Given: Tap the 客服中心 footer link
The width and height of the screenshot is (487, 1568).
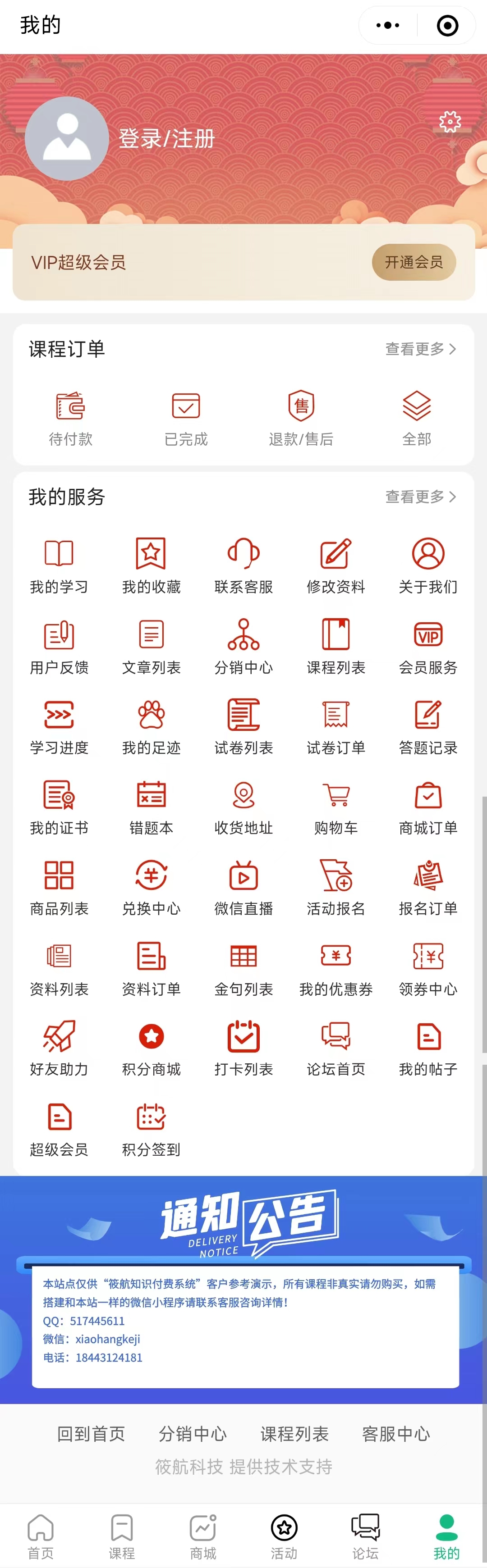Looking at the screenshot, I should click(395, 1434).
